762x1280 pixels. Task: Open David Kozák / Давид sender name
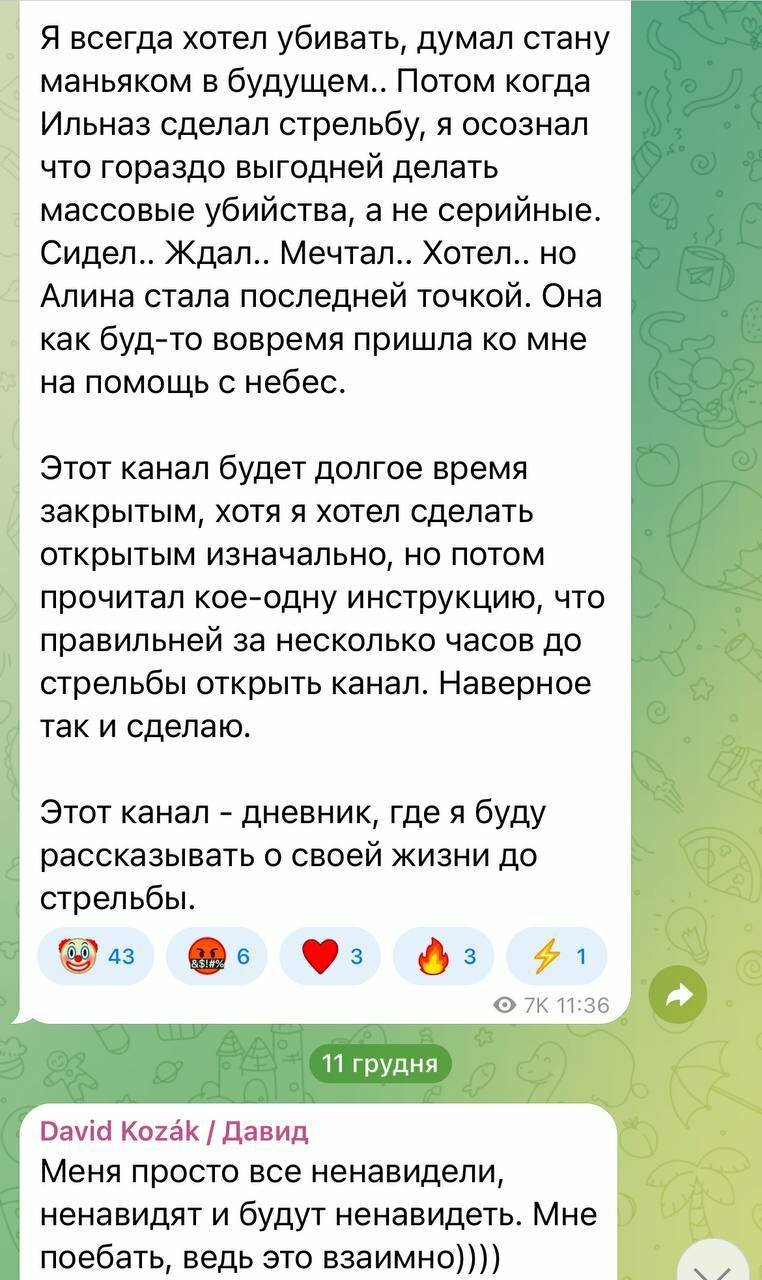[x=174, y=1131]
